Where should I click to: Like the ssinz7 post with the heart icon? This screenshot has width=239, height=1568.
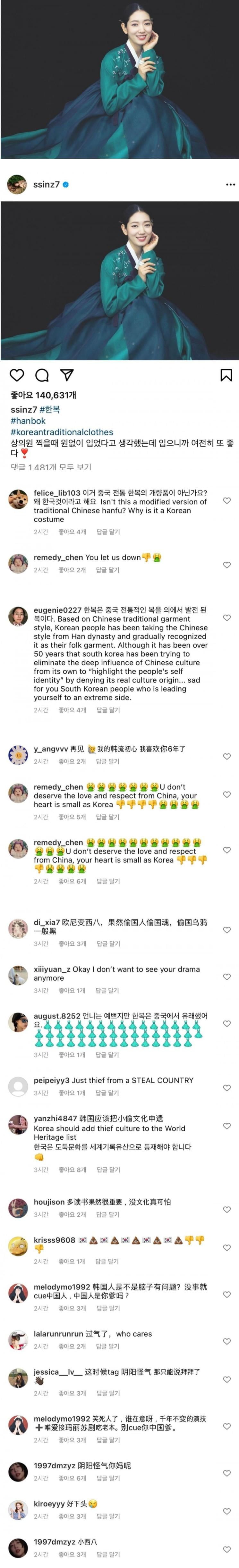(17, 375)
